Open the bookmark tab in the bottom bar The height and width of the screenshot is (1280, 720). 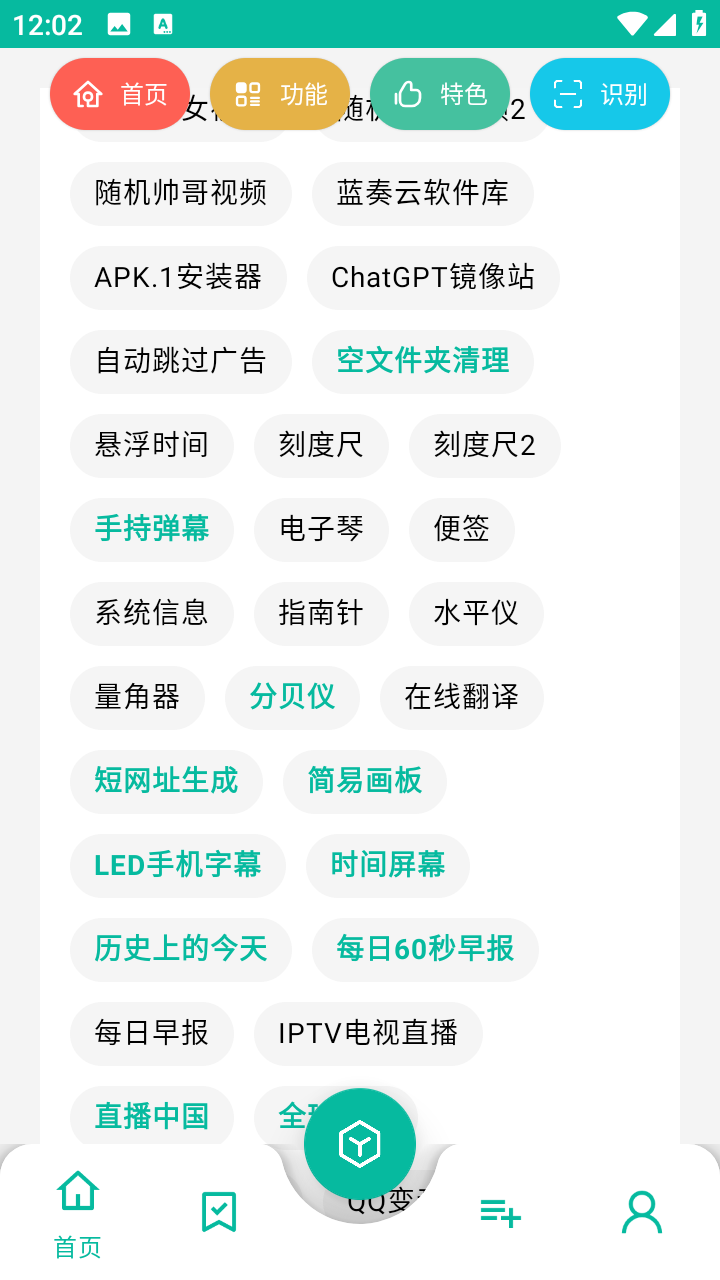[x=218, y=1212]
